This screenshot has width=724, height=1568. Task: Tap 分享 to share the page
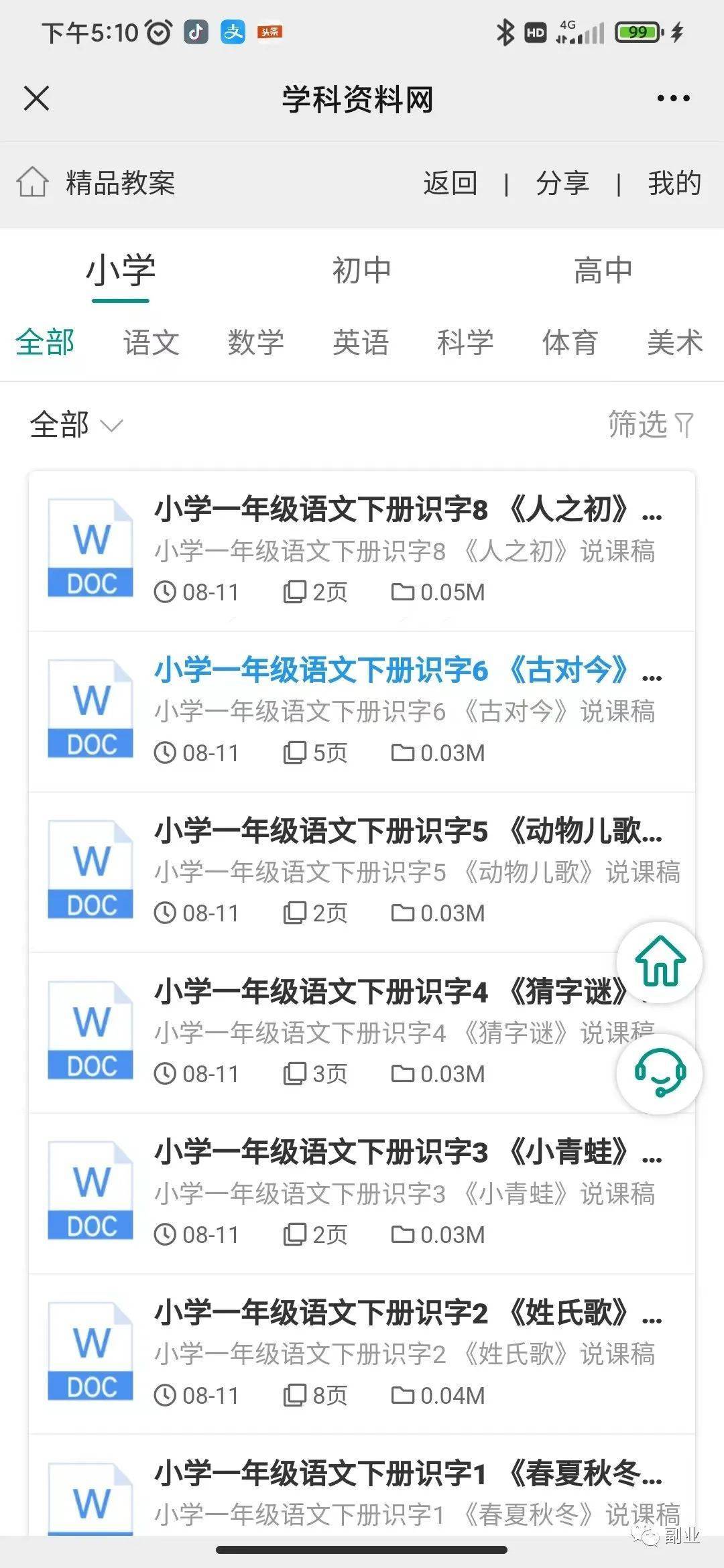[562, 183]
